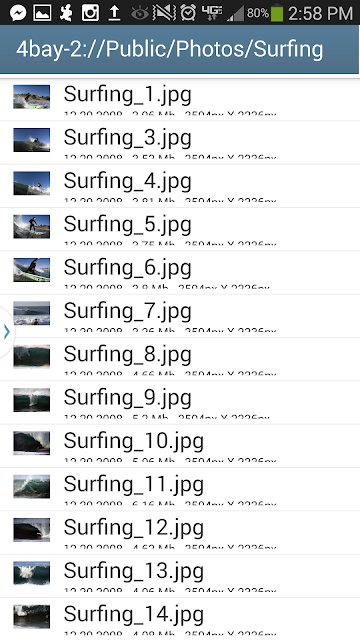The width and height of the screenshot is (360, 640).
Task: Select Surfing_11.jpg
Action: pos(180,489)
